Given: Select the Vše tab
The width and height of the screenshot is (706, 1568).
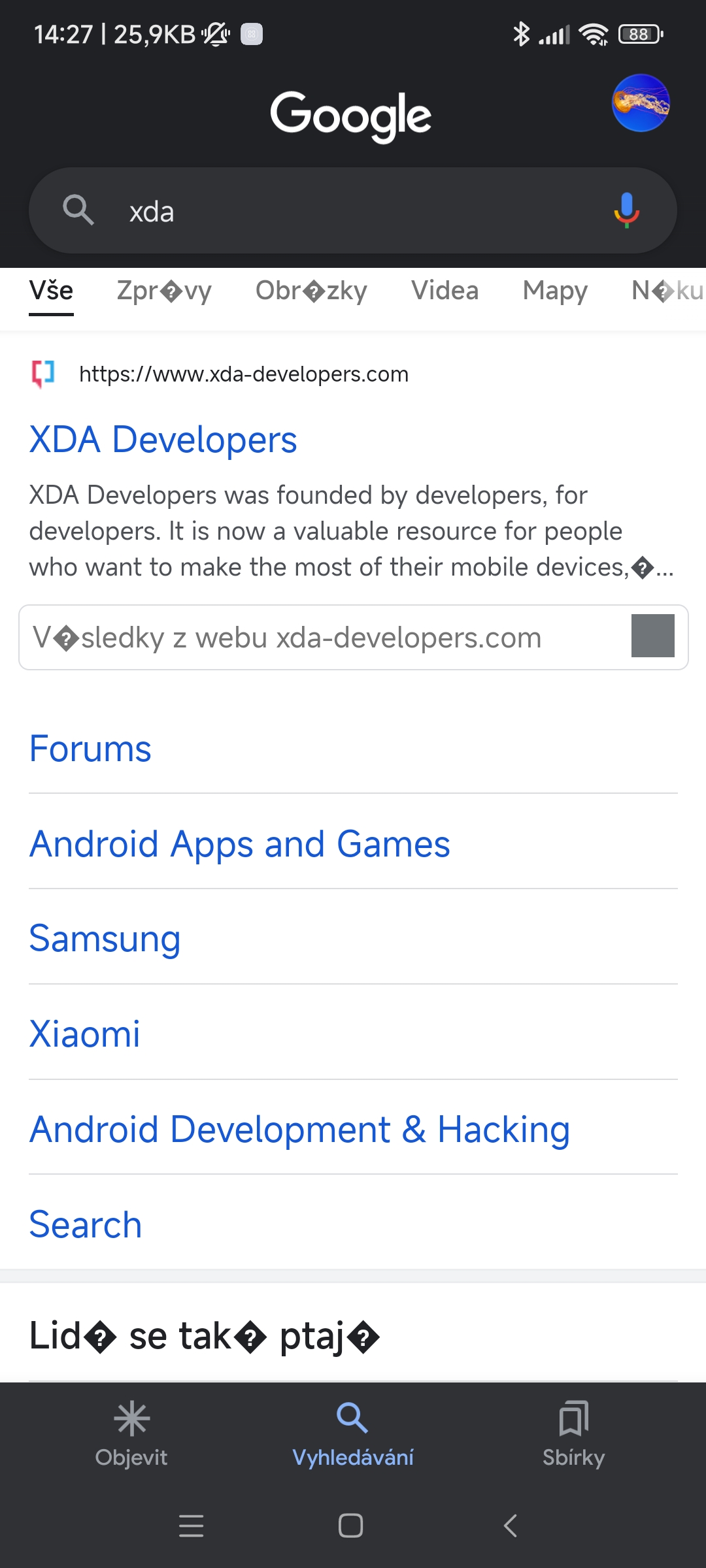Looking at the screenshot, I should point(51,291).
